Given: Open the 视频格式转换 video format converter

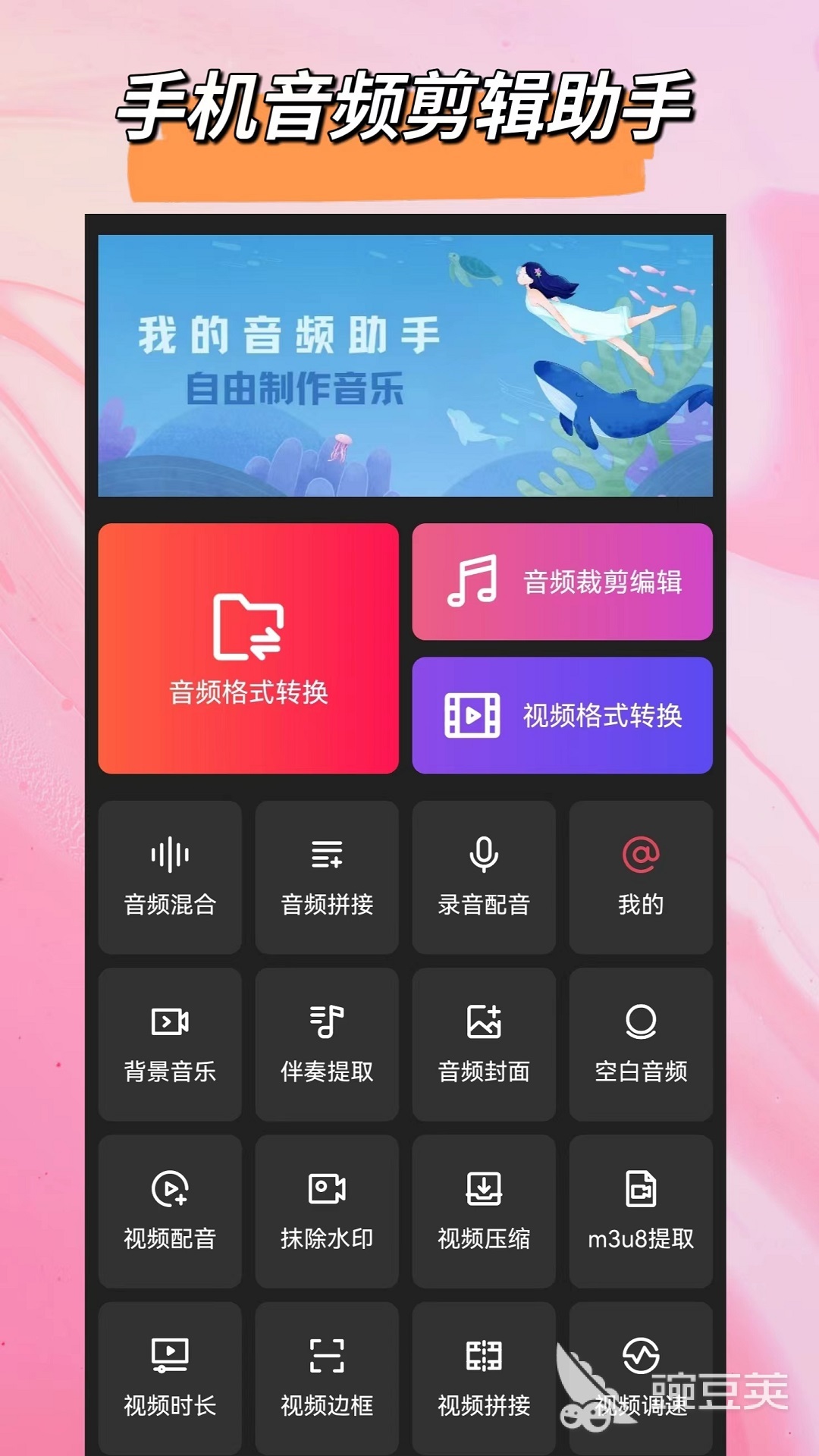Looking at the screenshot, I should coord(563,714).
